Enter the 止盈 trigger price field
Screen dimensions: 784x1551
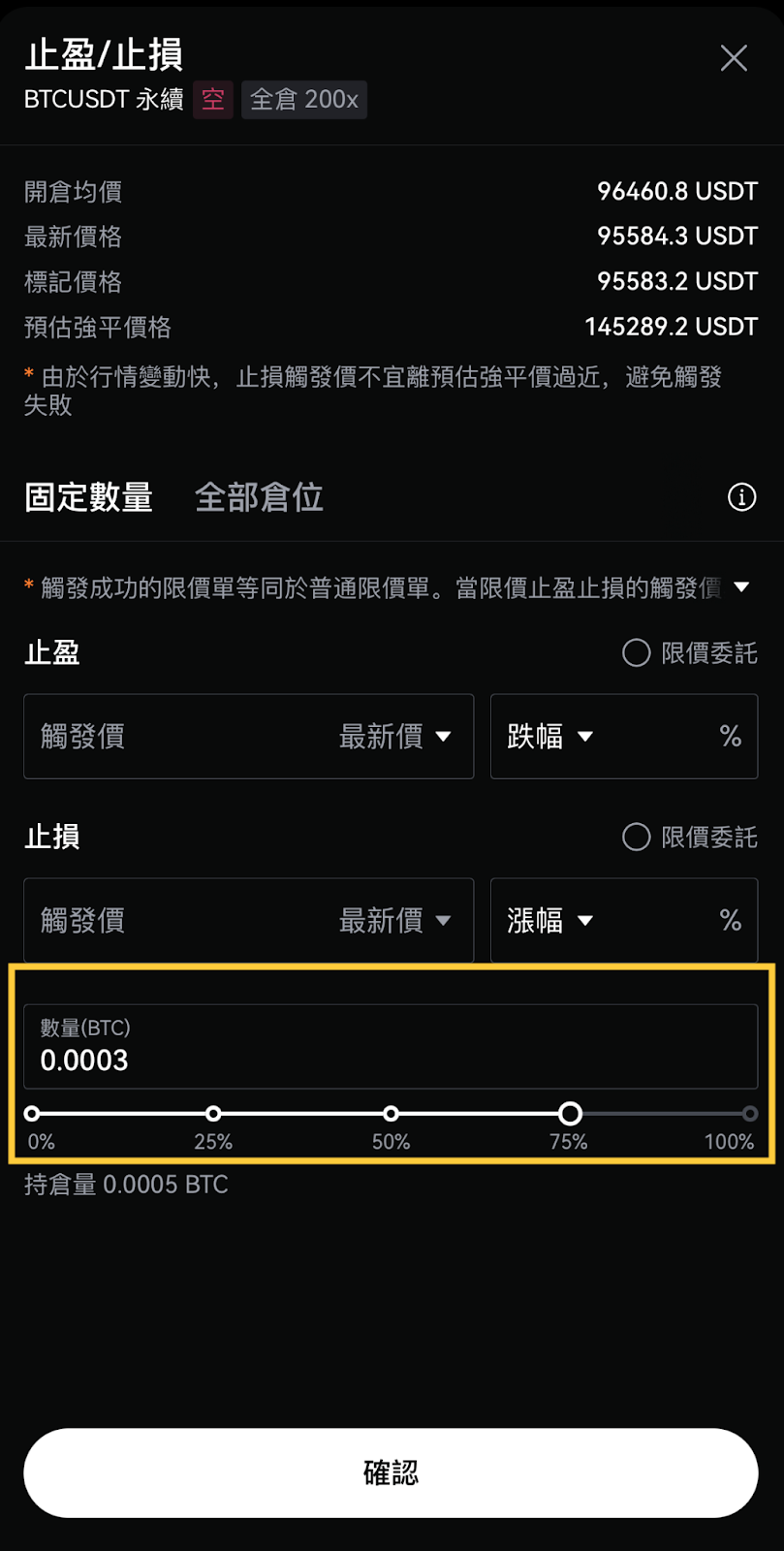point(174,737)
